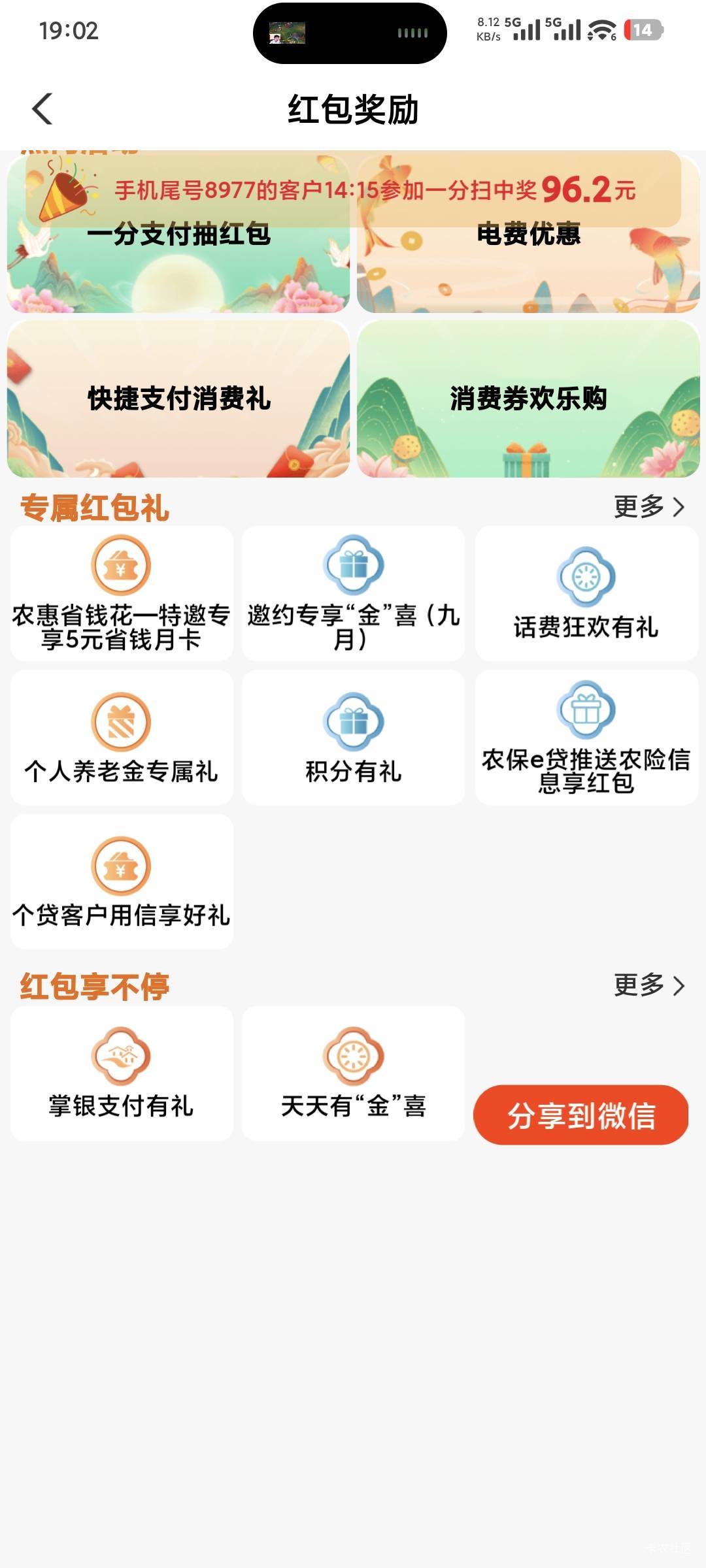Open 天天有"金"喜
Screen dimensions: 706x1568
tap(354, 1073)
